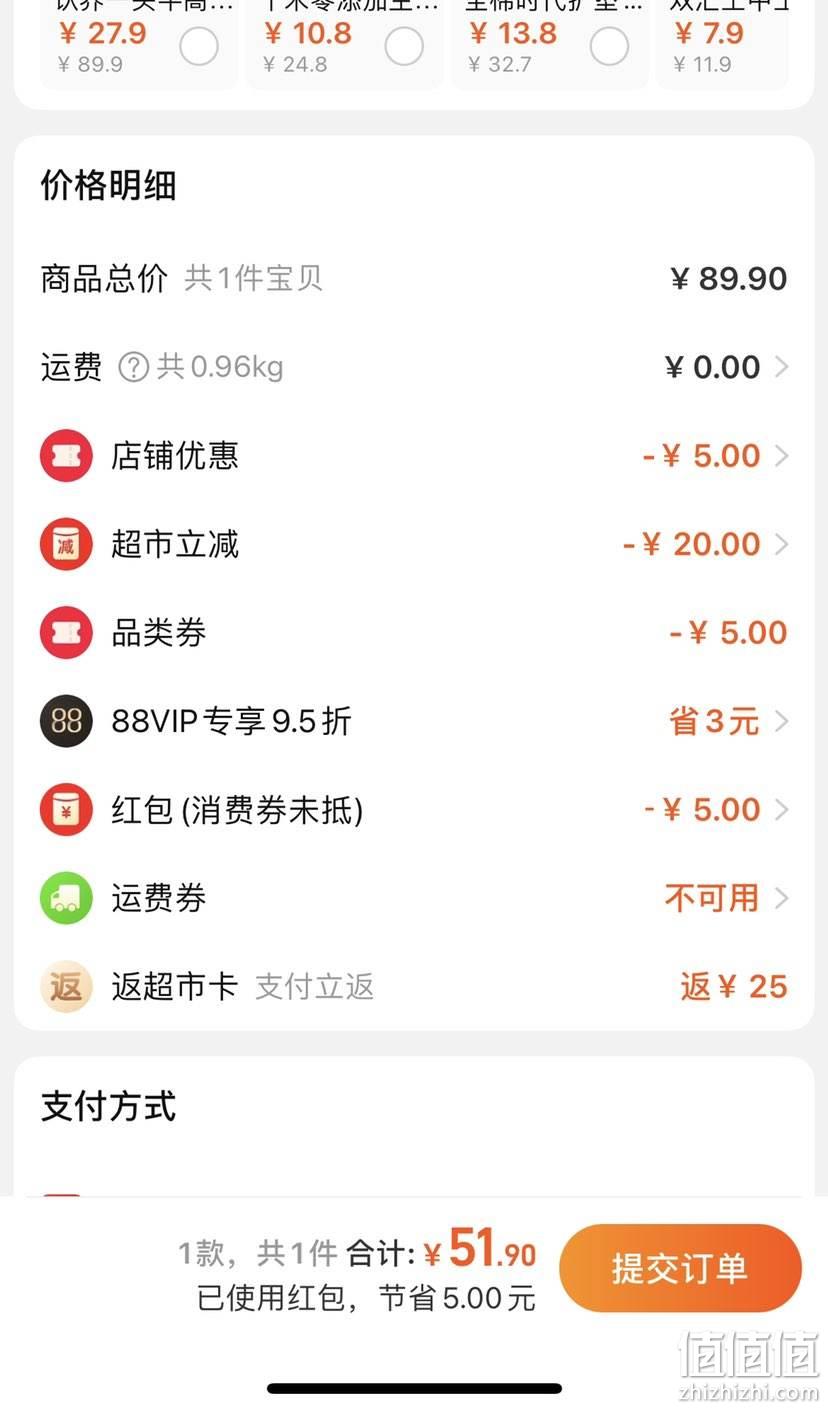This screenshot has height=1410, width=828.
Task: Tap the 运费 help question-mark icon
Action: tap(134, 367)
